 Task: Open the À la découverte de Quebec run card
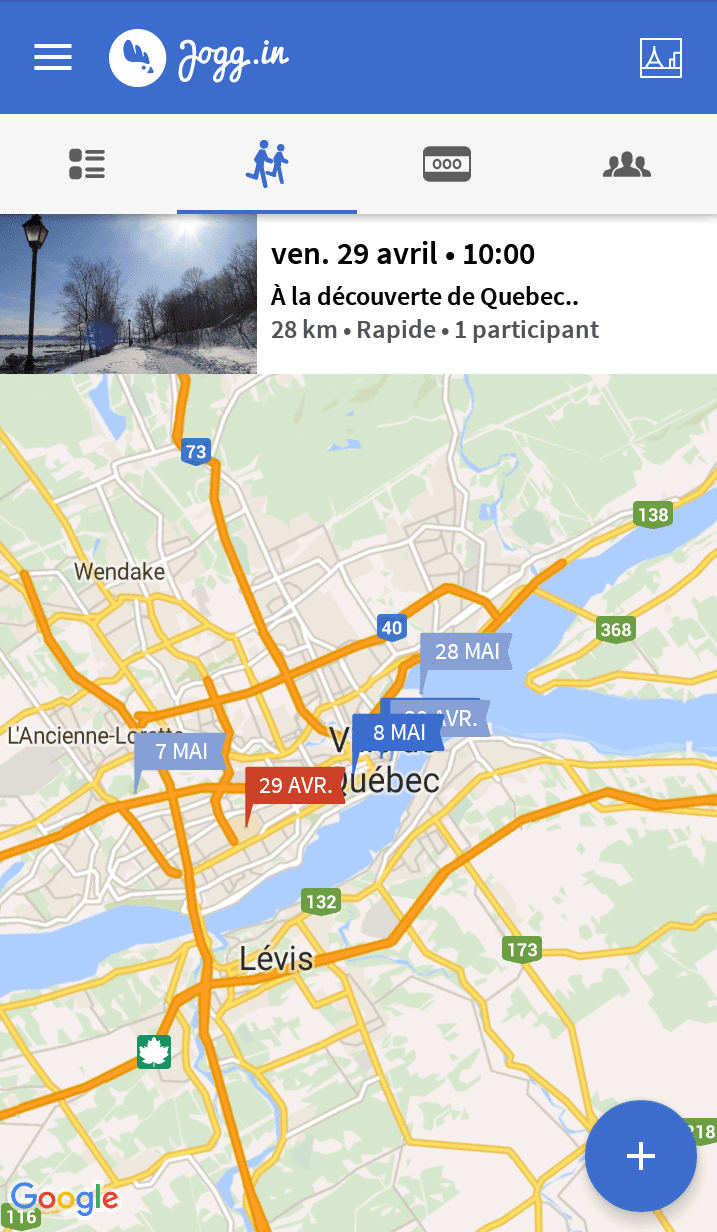pos(358,294)
